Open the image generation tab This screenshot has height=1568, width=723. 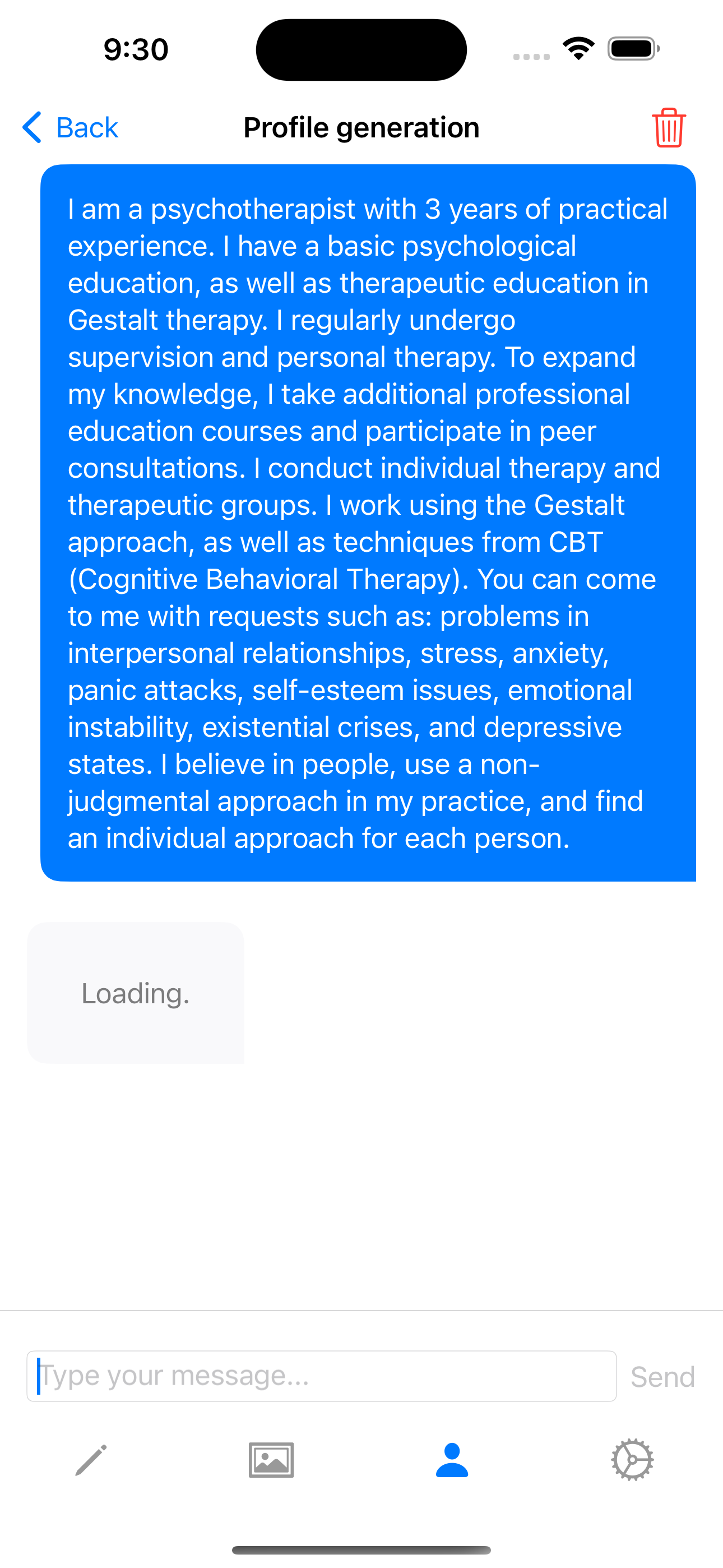(271, 1460)
